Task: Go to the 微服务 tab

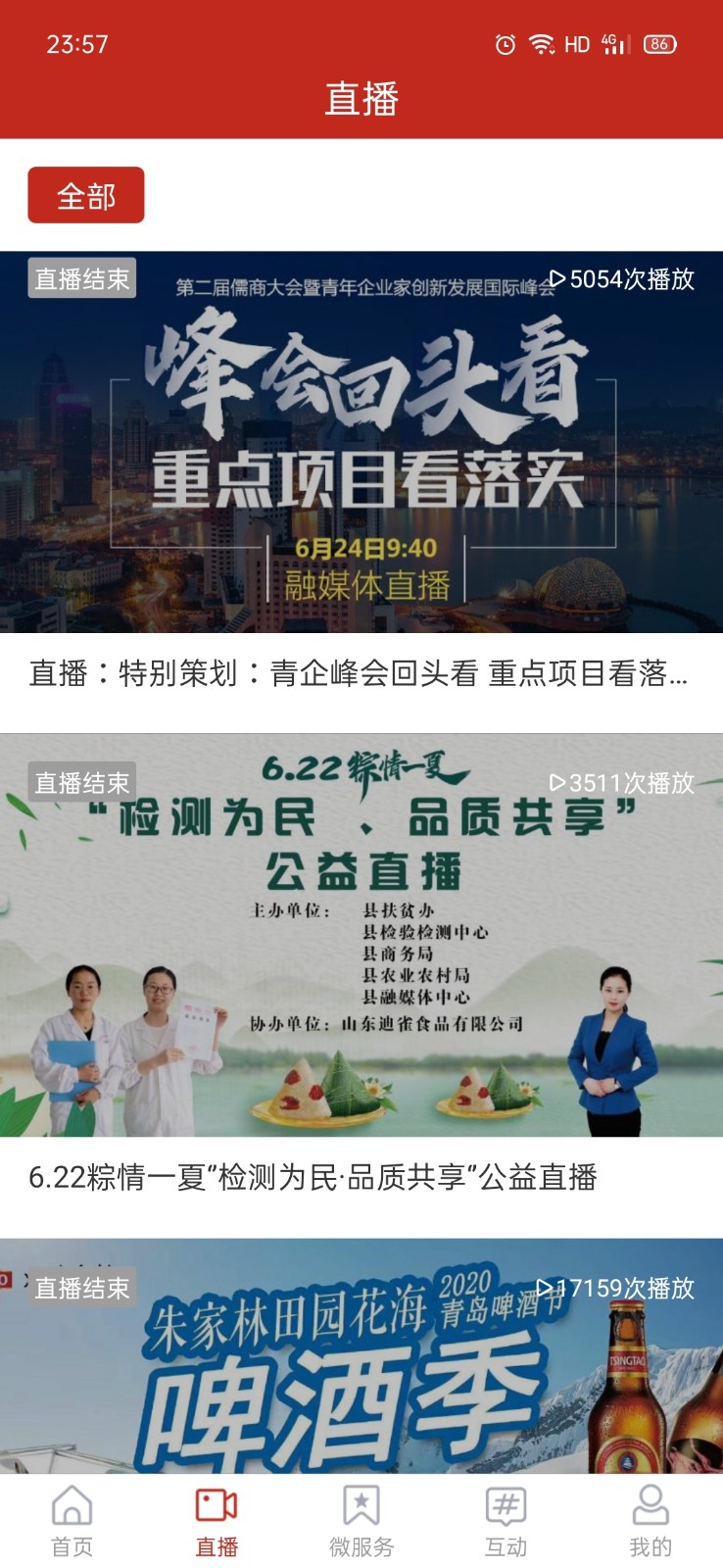Action: point(361,1520)
